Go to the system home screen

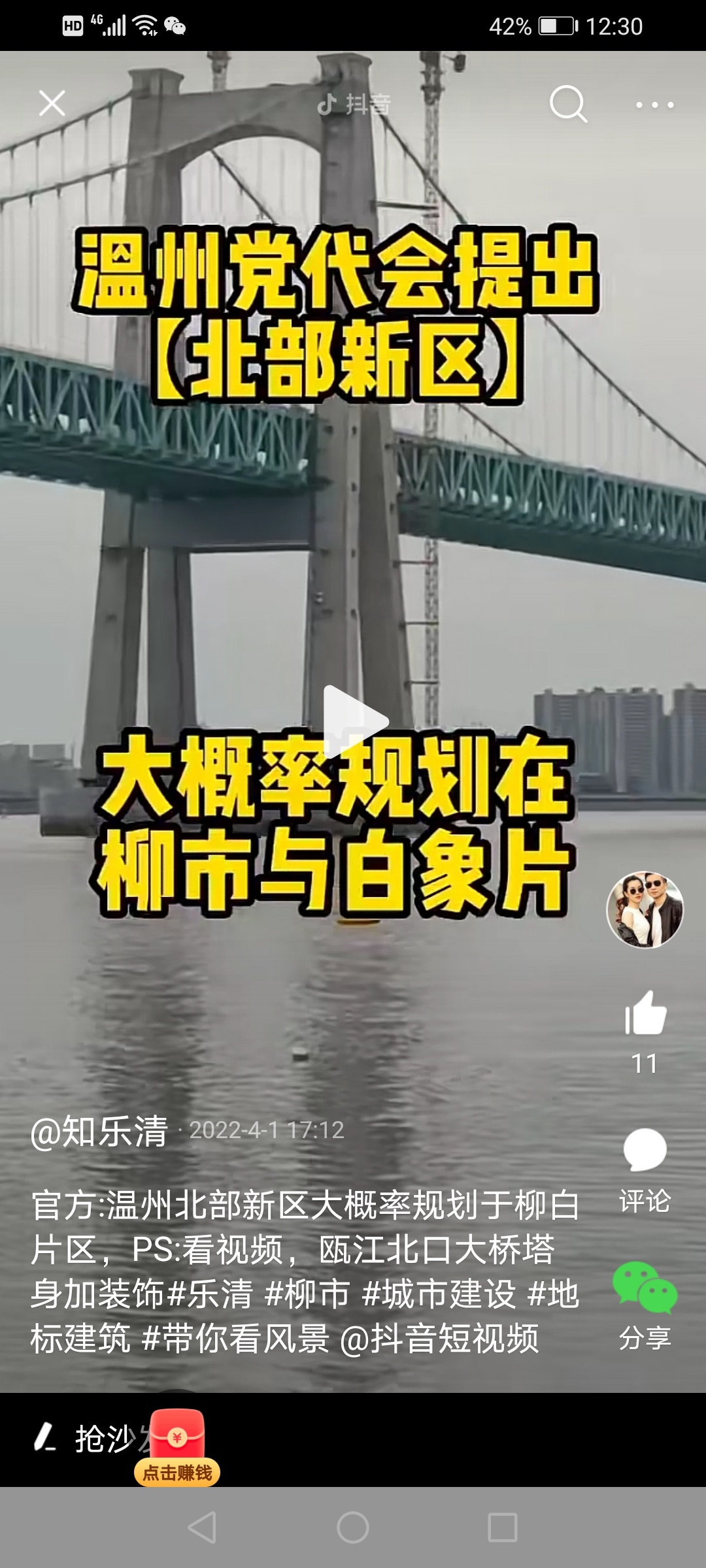pos(353,1527)
